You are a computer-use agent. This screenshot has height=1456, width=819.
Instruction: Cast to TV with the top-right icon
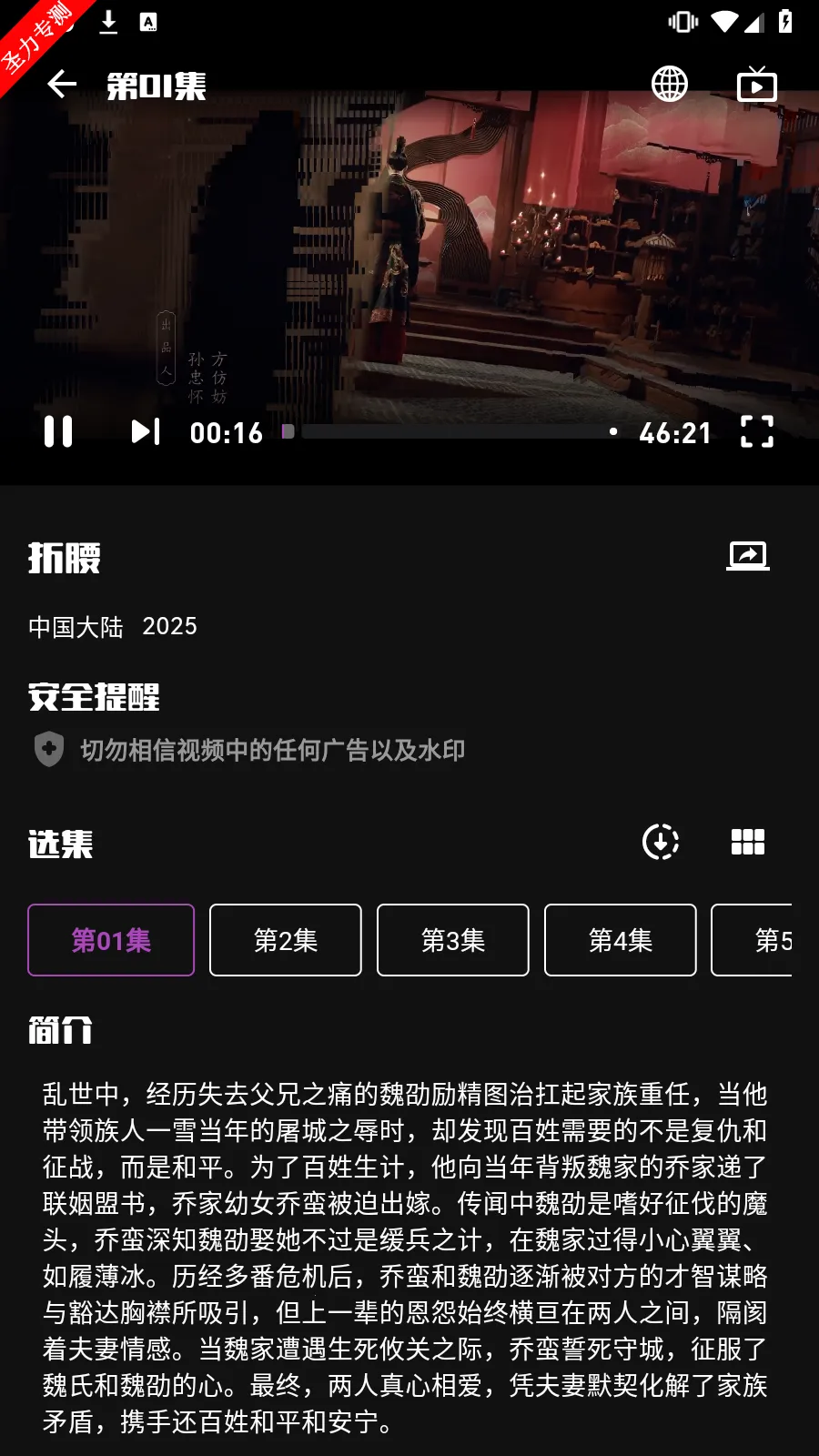(x=756, y=85)
